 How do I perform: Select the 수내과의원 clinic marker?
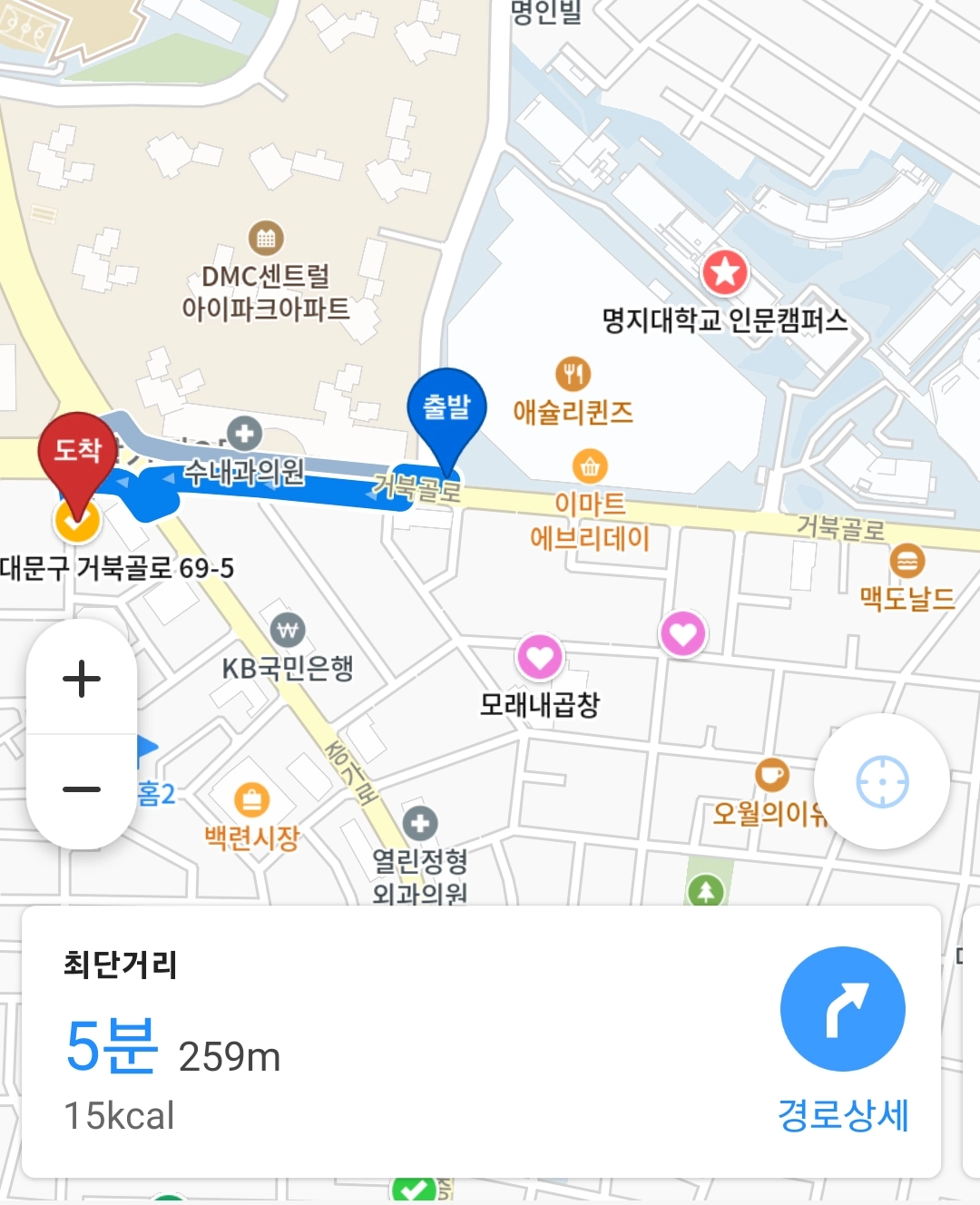244,435
